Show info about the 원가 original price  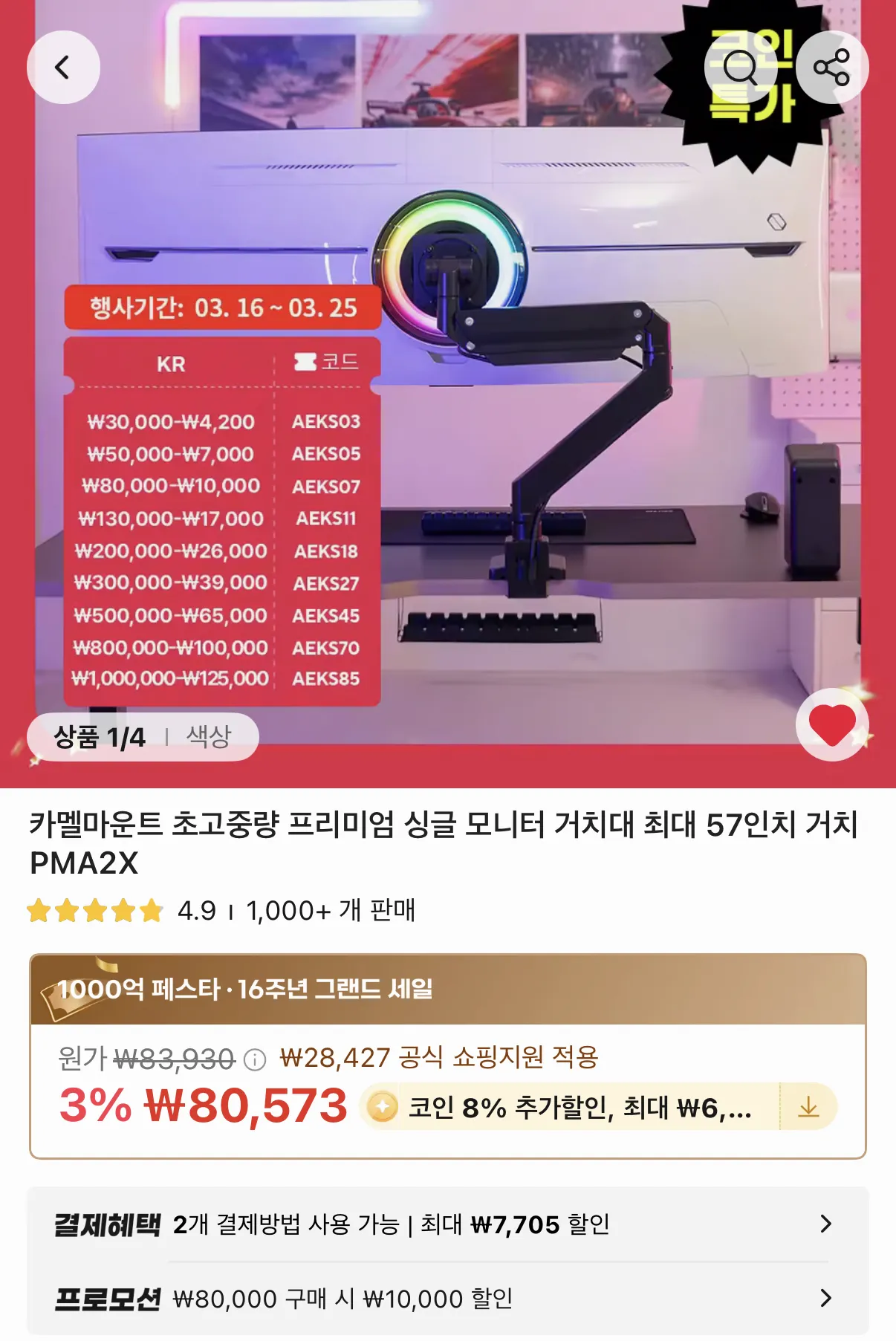255,1059
